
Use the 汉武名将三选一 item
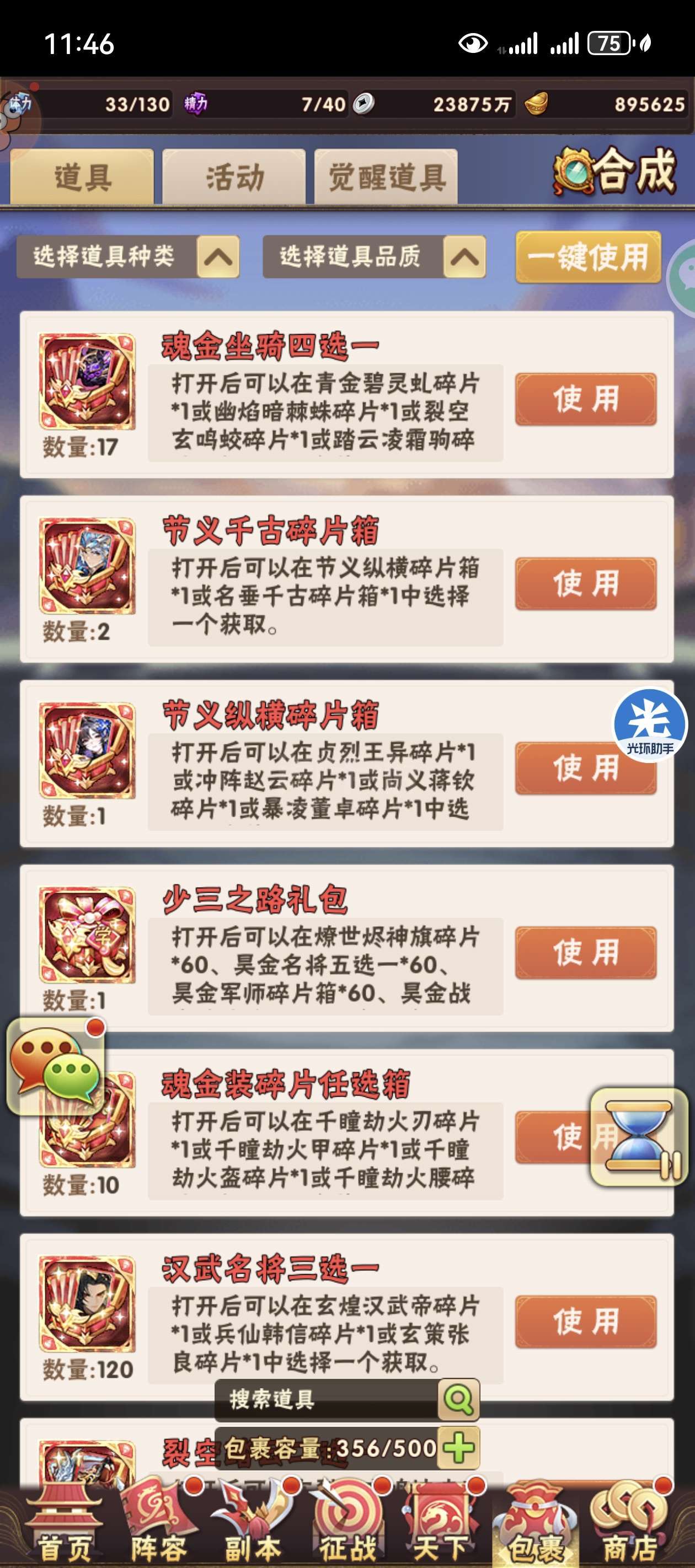(585, 1322)
